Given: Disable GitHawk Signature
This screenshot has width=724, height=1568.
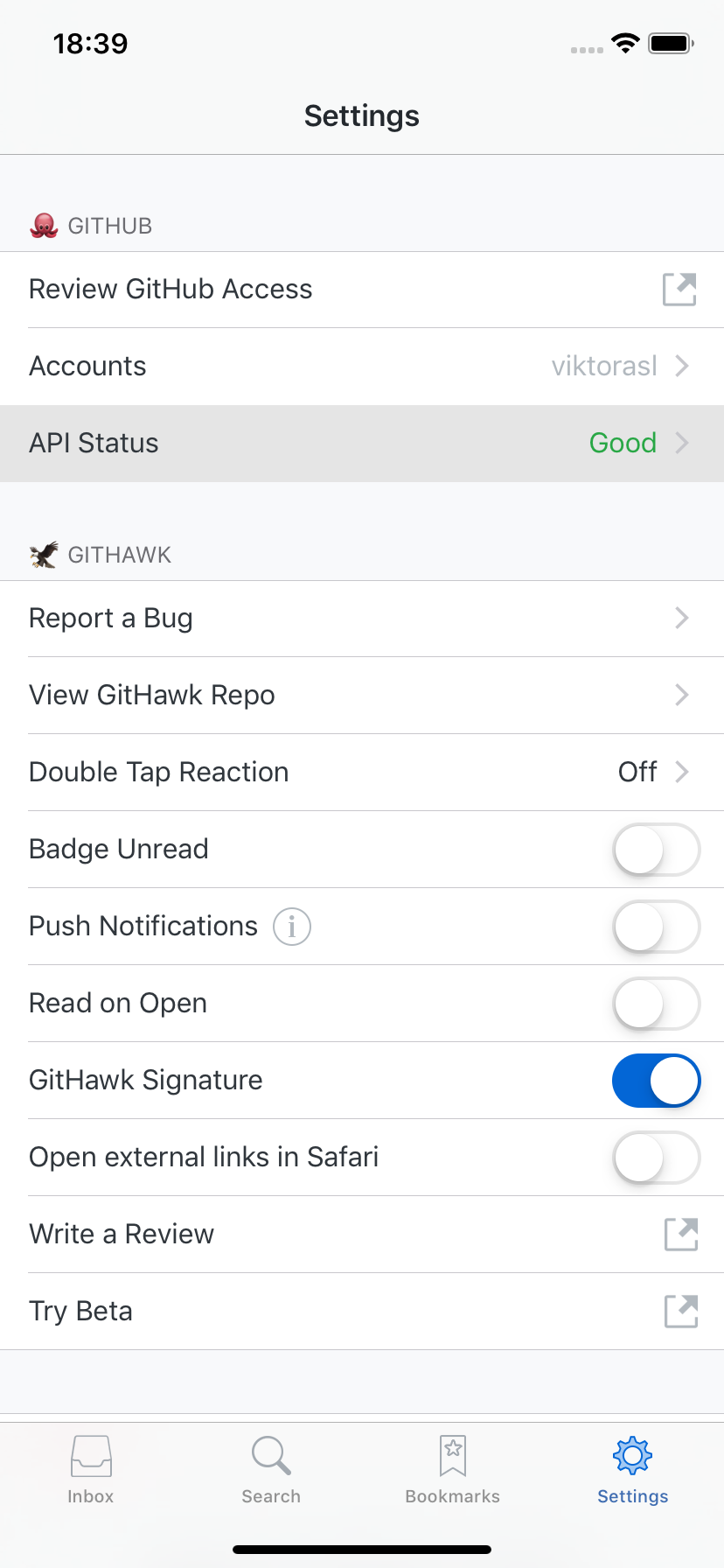Looking at the screenshot, I should click(656, 1081).
